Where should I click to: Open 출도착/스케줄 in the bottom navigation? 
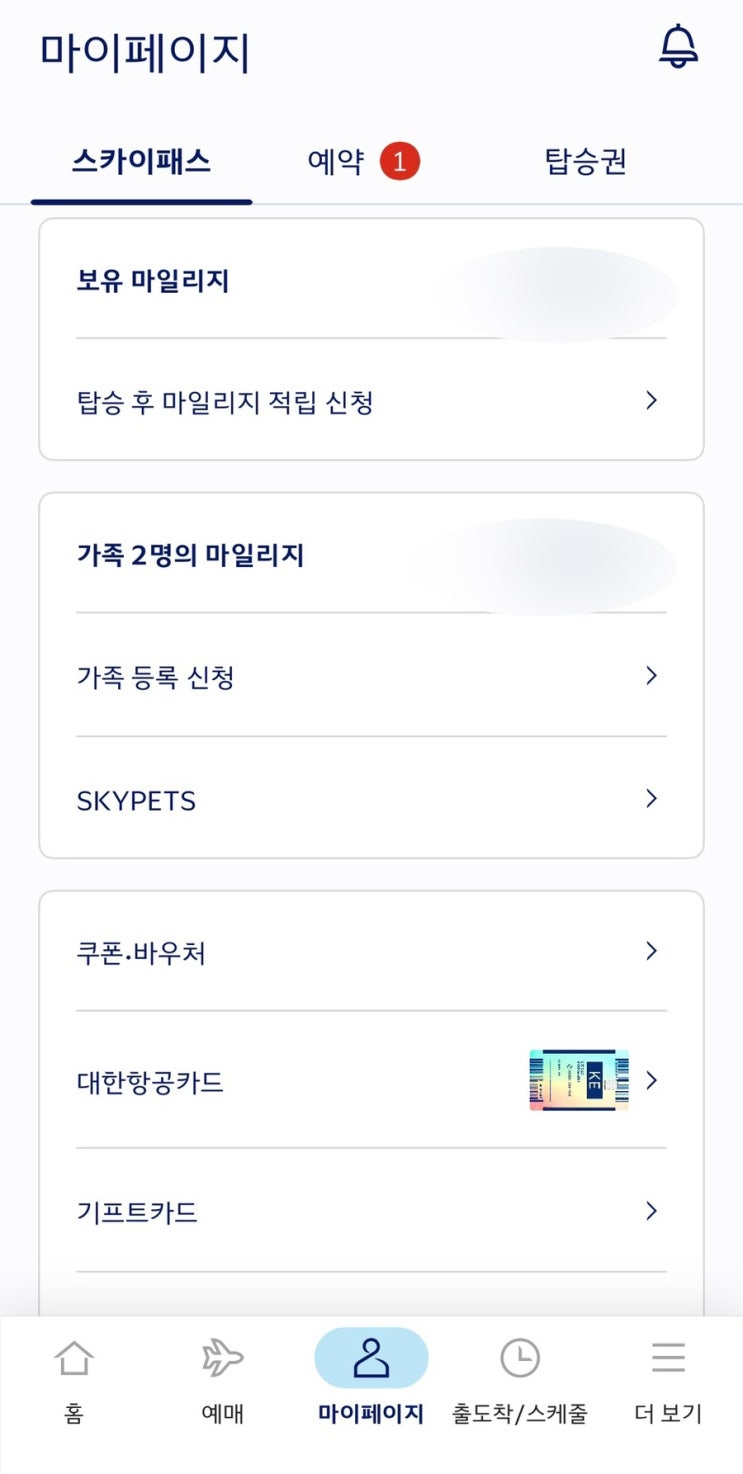519,1382
